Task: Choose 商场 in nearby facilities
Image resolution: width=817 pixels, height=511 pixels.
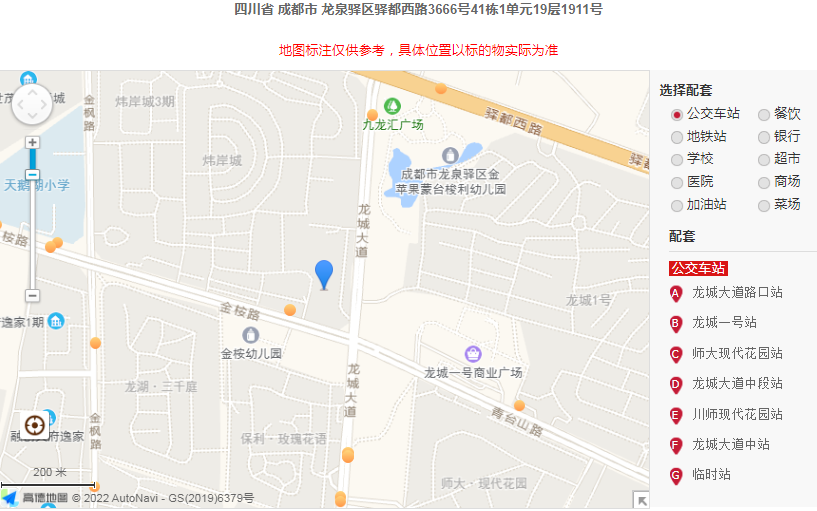Action: 764,182
